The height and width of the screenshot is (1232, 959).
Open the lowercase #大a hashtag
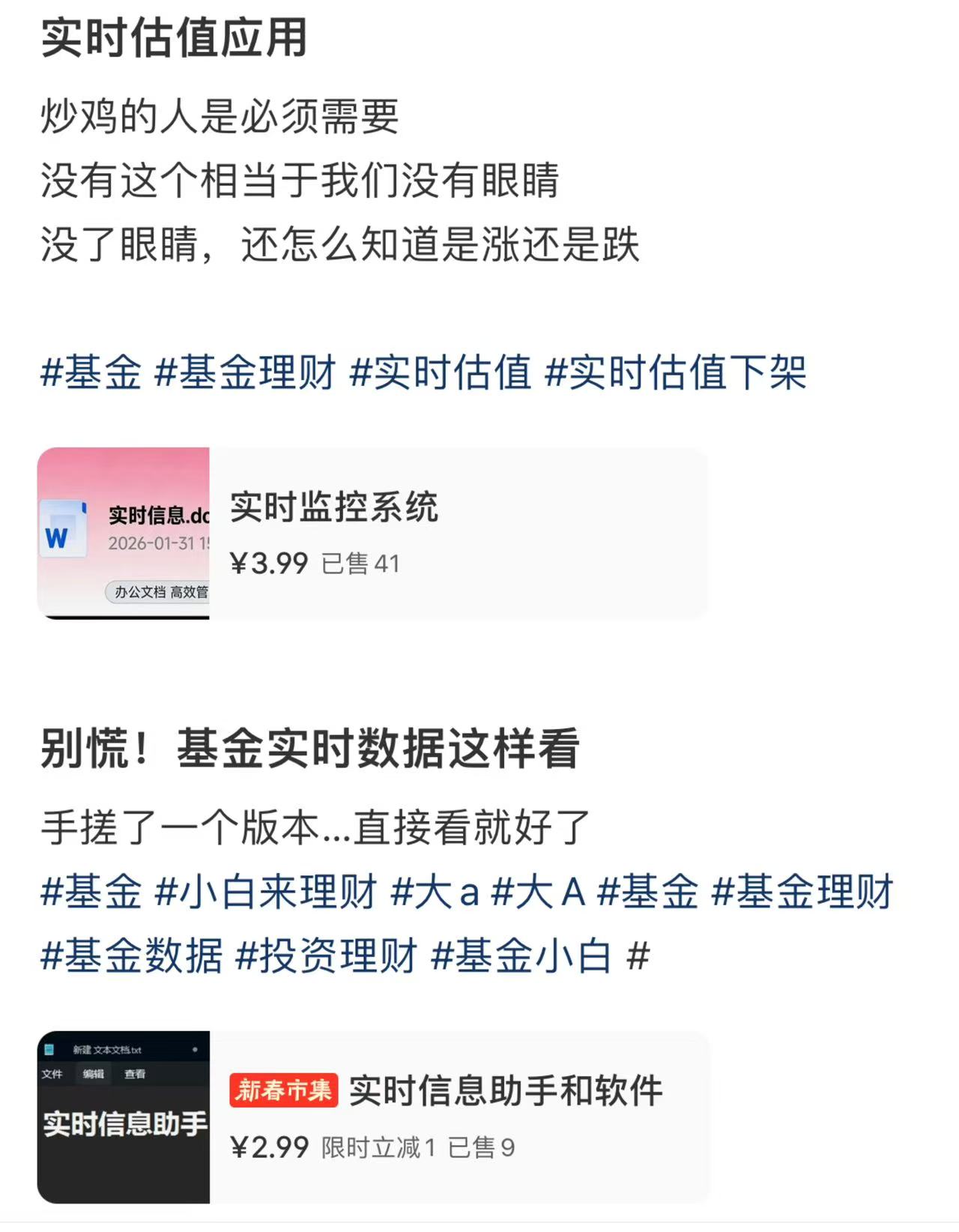coord(435,893)
